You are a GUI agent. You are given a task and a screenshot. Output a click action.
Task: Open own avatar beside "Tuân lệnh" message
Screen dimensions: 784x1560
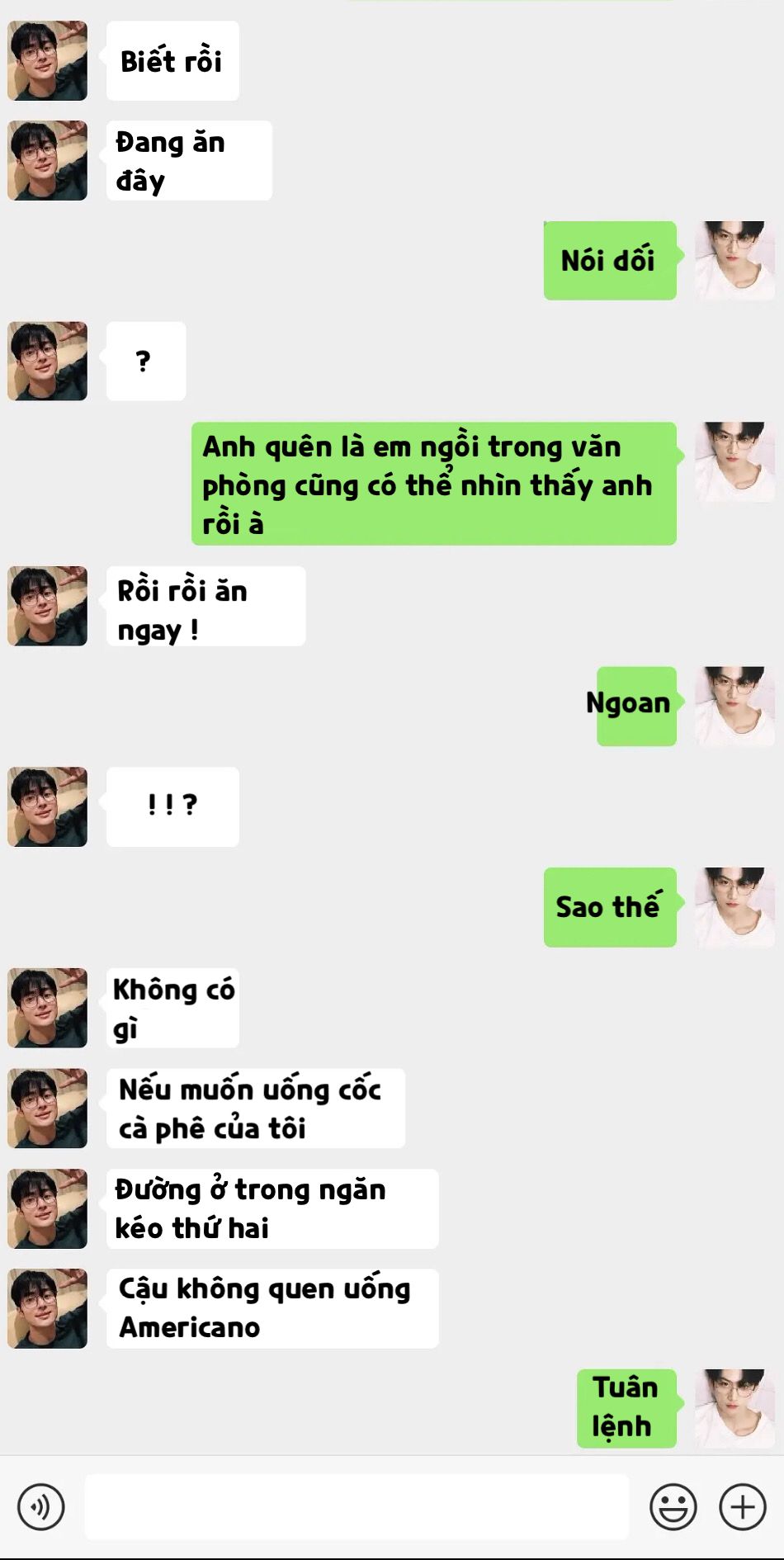point(734,1408)
